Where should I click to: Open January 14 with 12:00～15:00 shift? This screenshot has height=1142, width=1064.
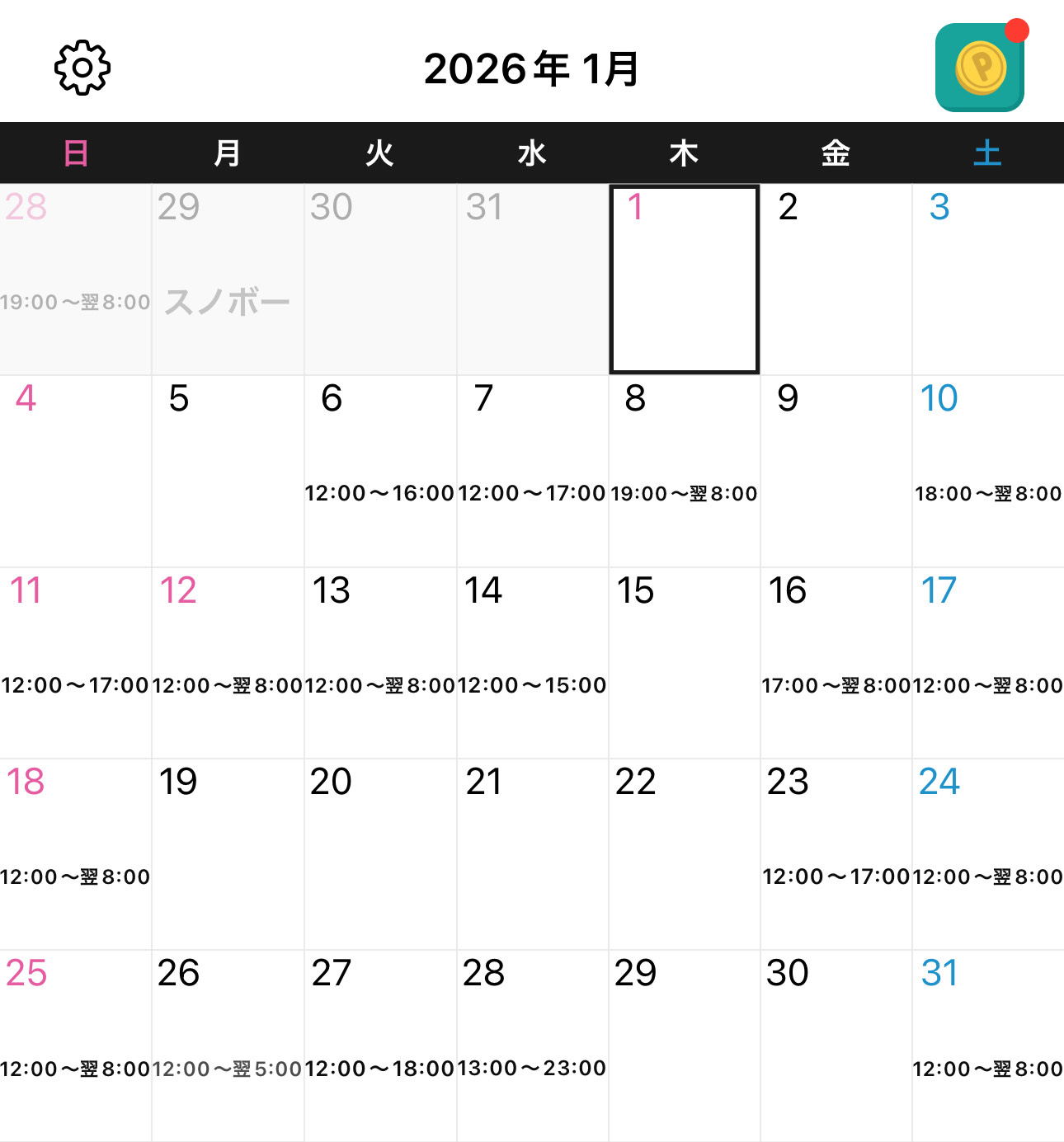point(532,663)
